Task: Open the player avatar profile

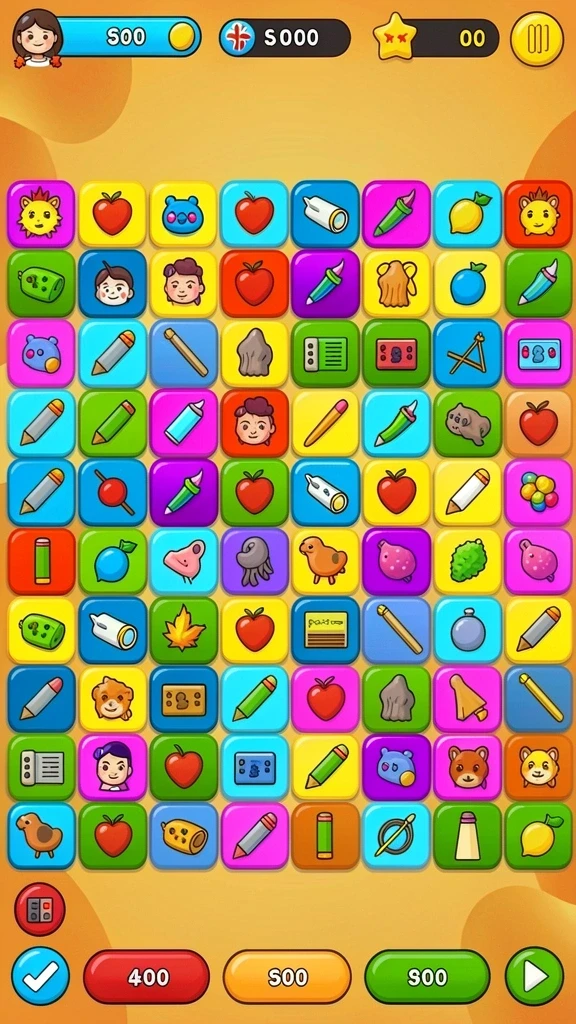Action: pyautogui.click(x=37, y=39)
